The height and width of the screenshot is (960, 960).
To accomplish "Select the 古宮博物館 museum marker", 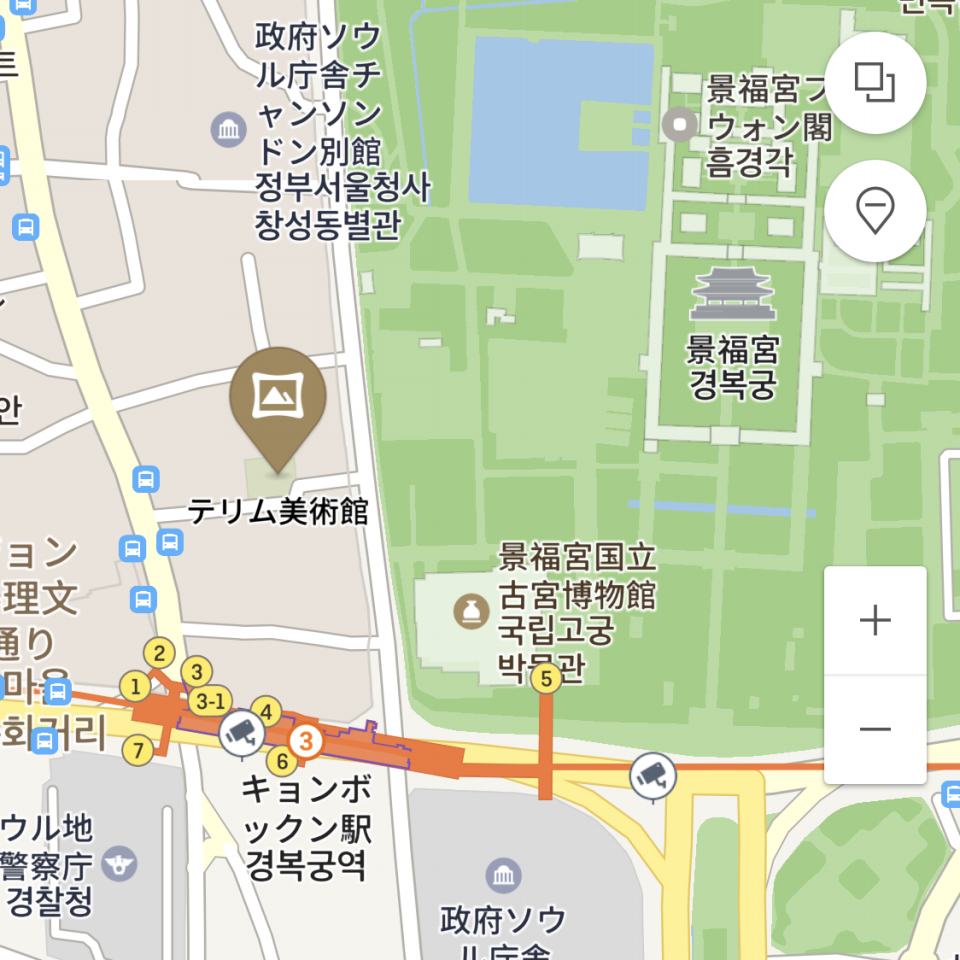I will click(468, 610).
